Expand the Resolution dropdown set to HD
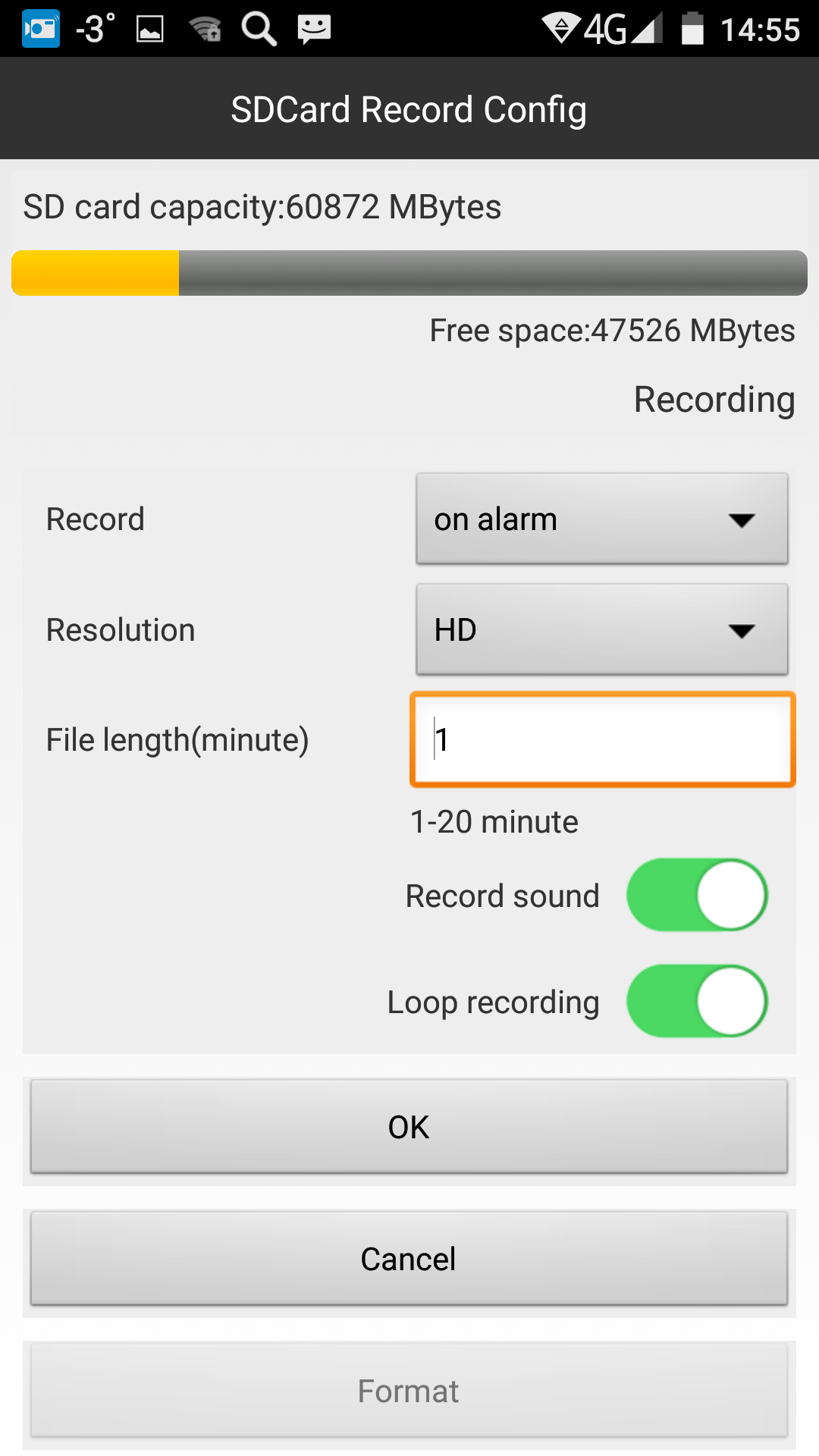 tap(601, 629)
